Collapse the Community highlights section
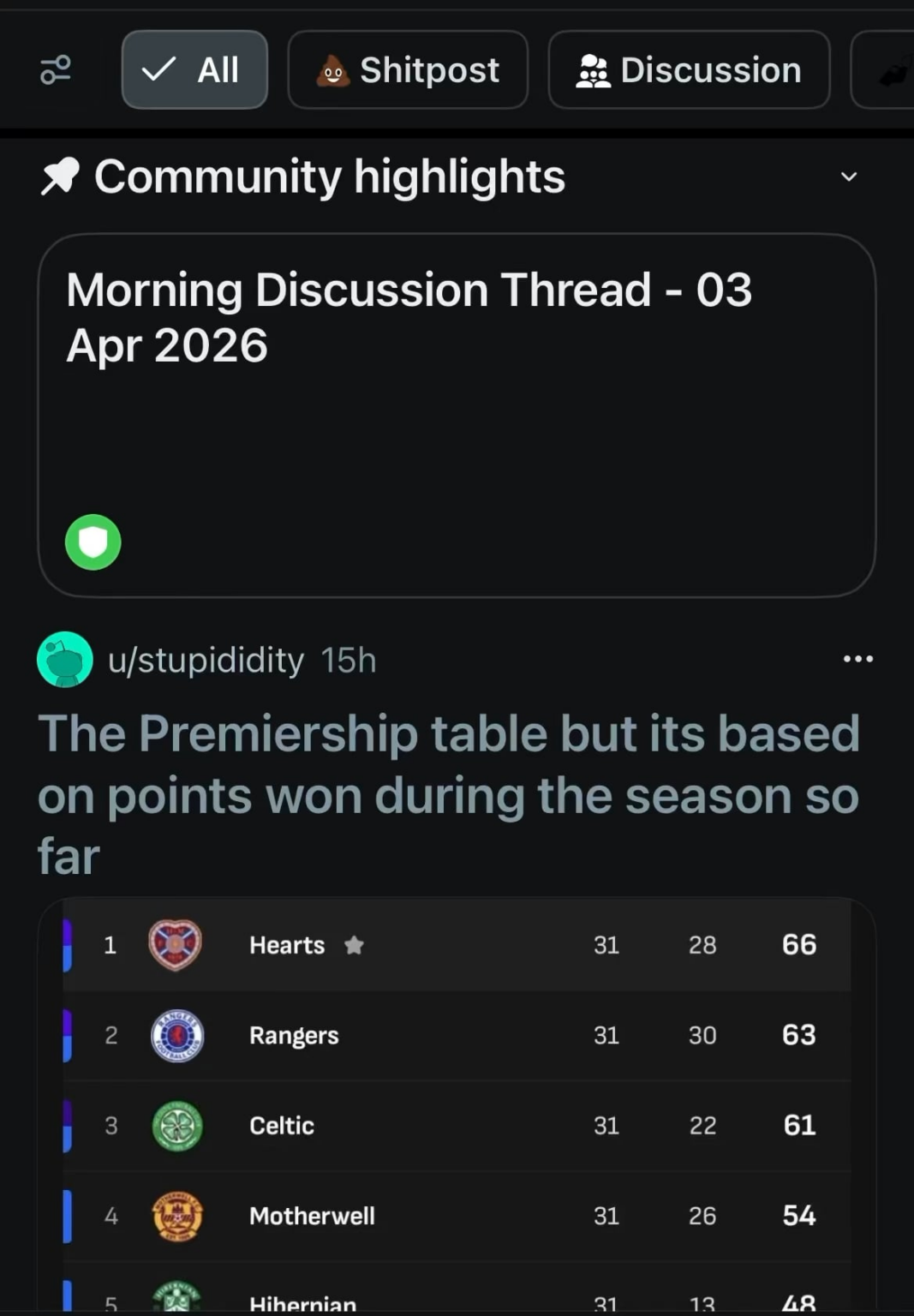This screenshot has width=914, height=1316. pos(848,176)
